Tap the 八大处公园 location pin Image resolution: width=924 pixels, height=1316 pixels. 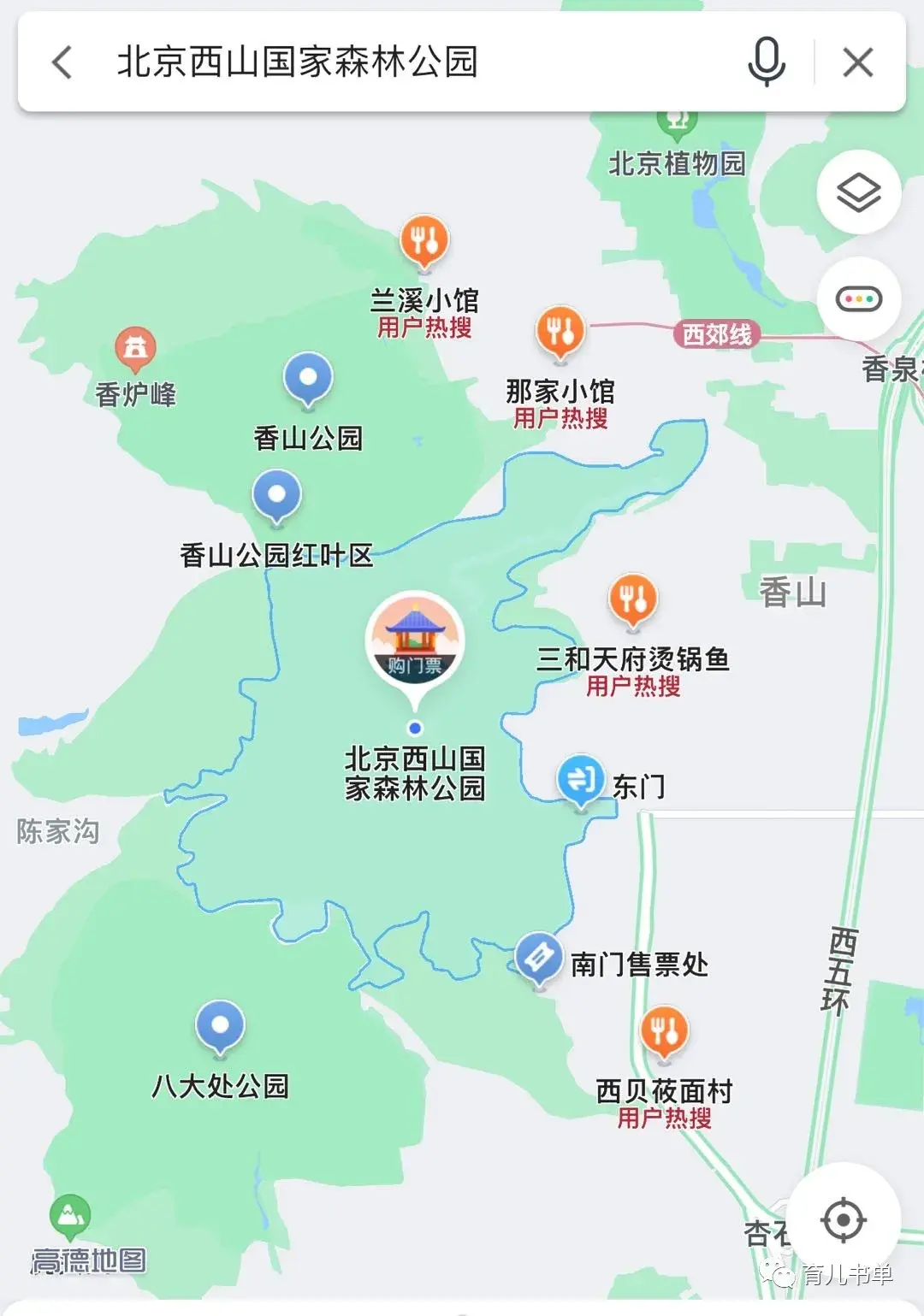click(221, 1024)
